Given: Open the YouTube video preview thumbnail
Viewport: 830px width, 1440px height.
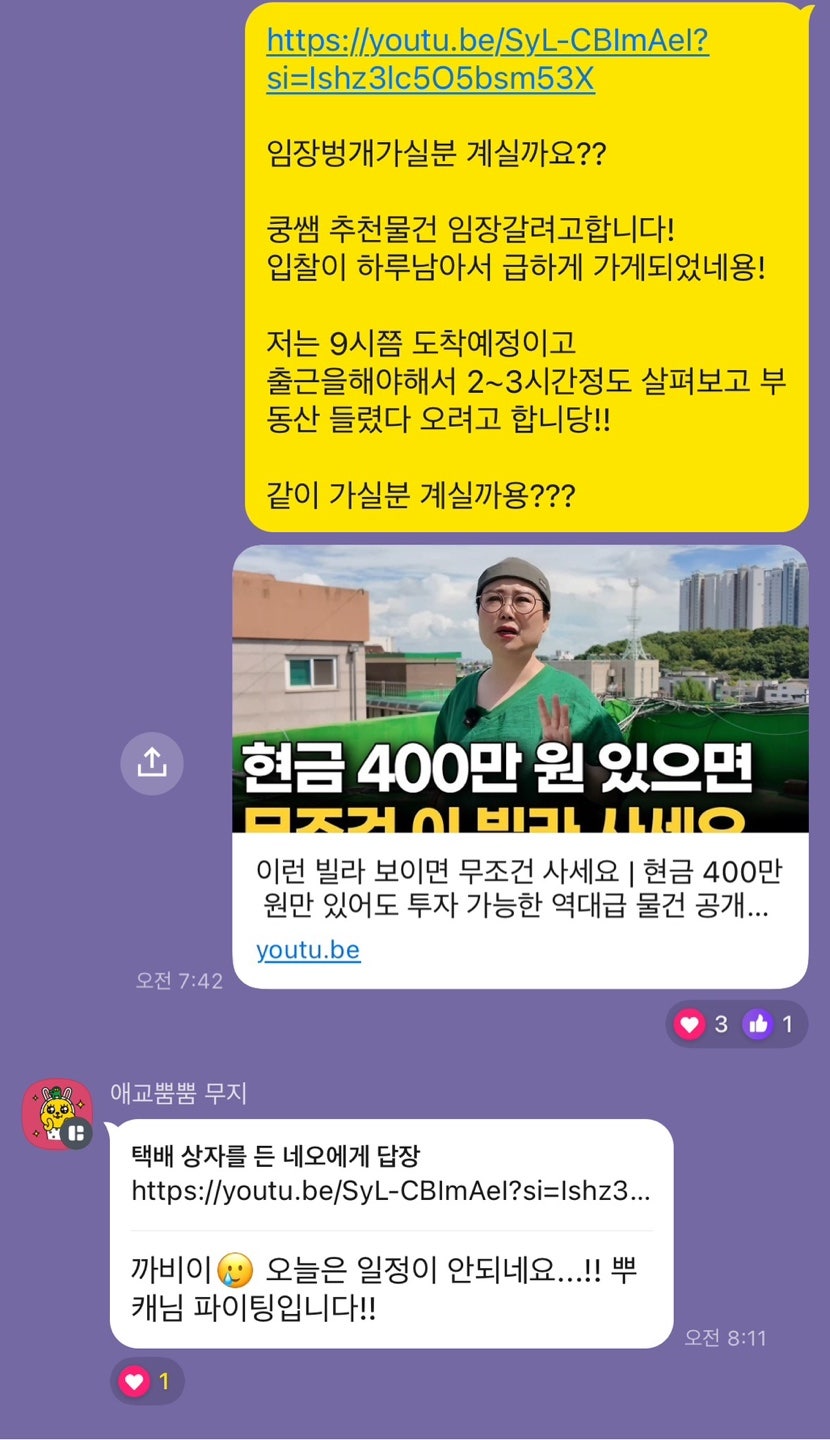Looking at the screenshot, I should point(520,689).
